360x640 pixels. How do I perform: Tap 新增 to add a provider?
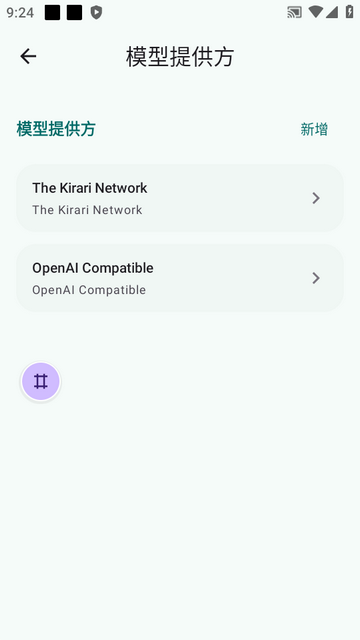pos(314,129)
